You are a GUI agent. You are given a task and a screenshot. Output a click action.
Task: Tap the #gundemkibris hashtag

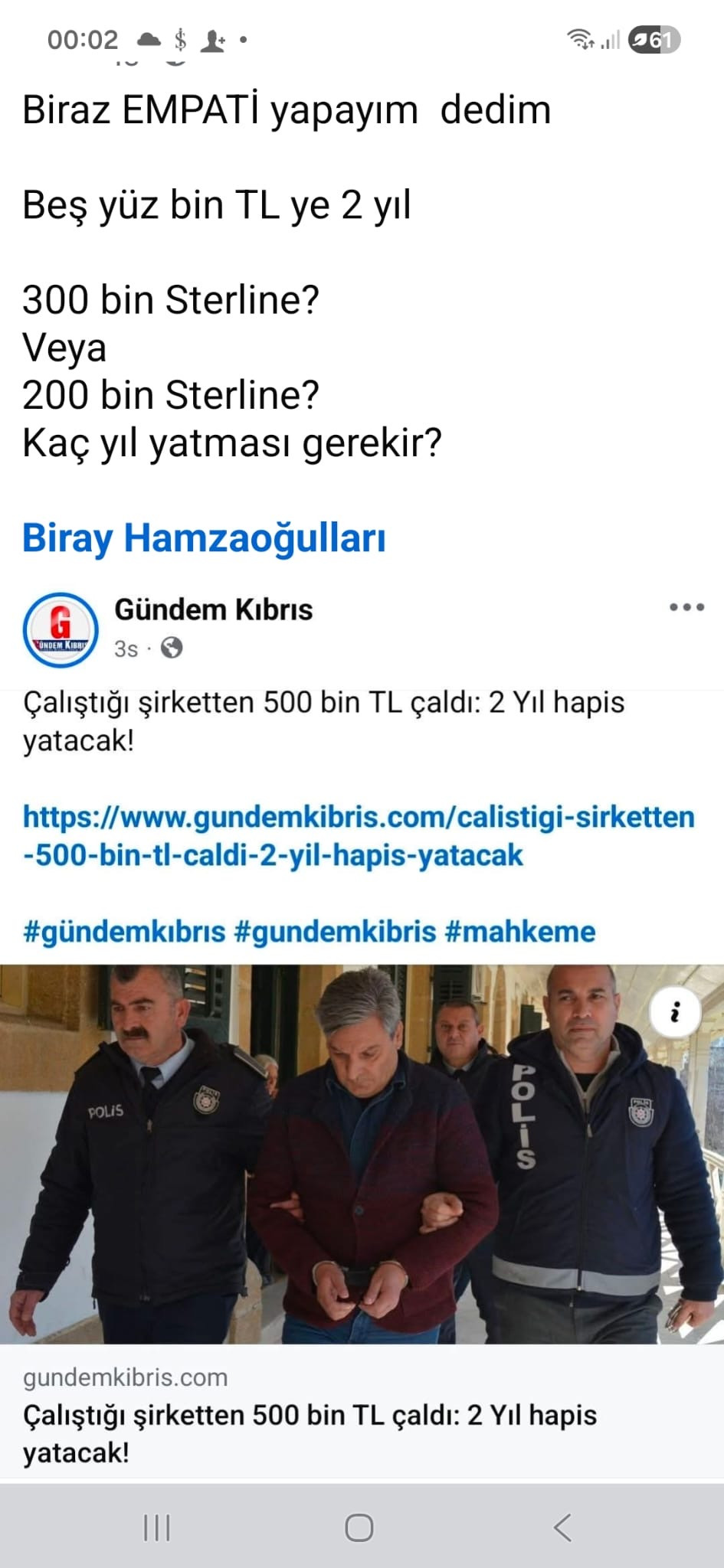click(x=335, y=932)
